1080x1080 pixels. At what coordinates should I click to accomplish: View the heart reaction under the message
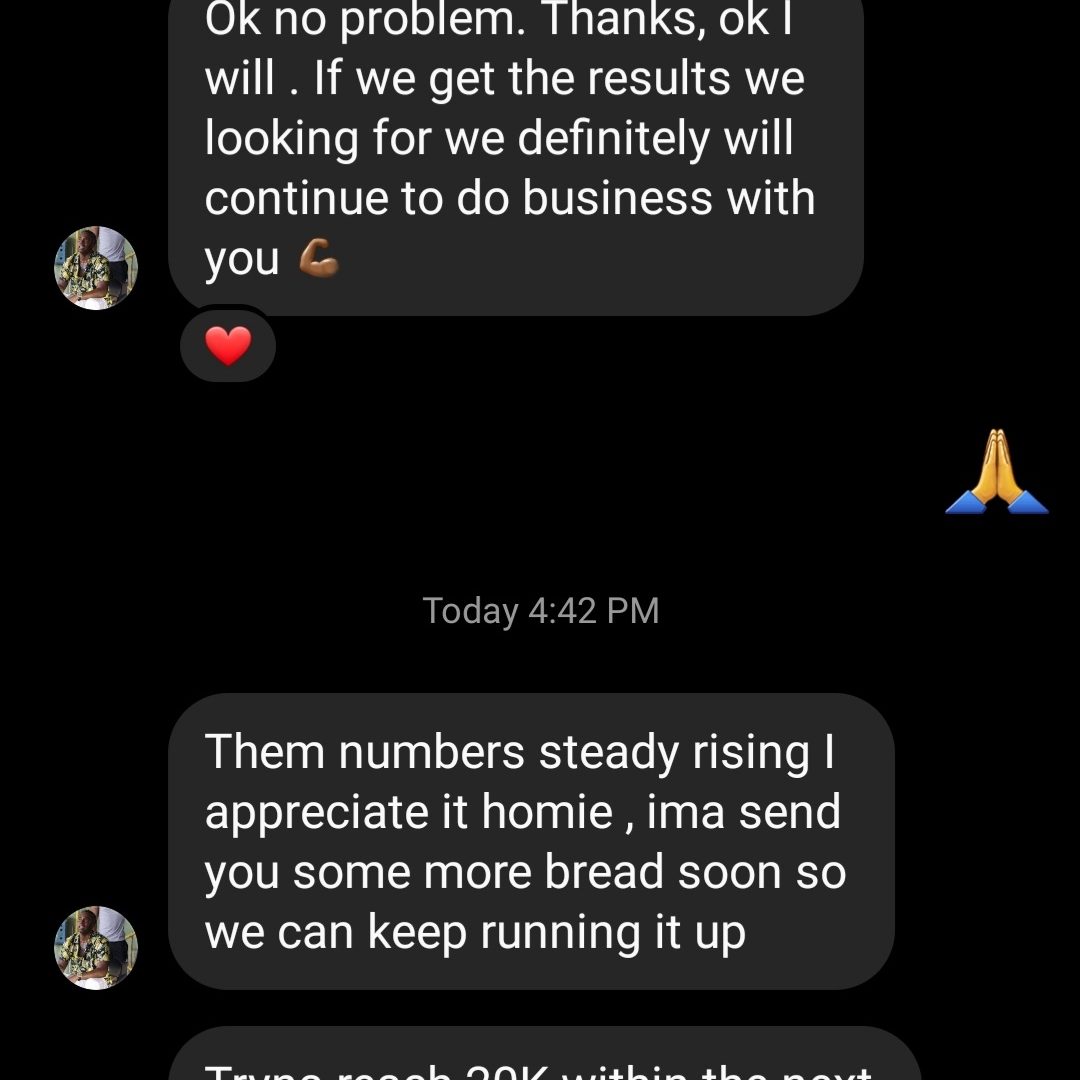pos(228,347)
